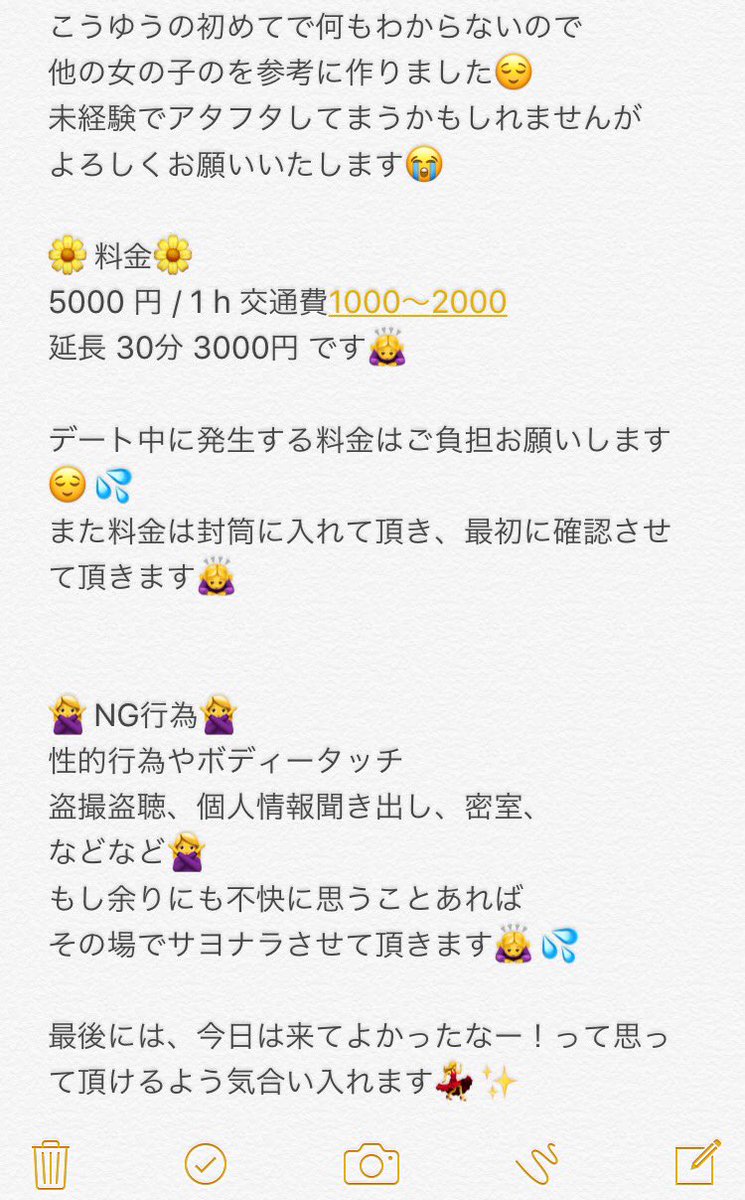Add a checklist with the checkmark icon
This screenshot has width=745, height=1200.
tap(206, 1164)
